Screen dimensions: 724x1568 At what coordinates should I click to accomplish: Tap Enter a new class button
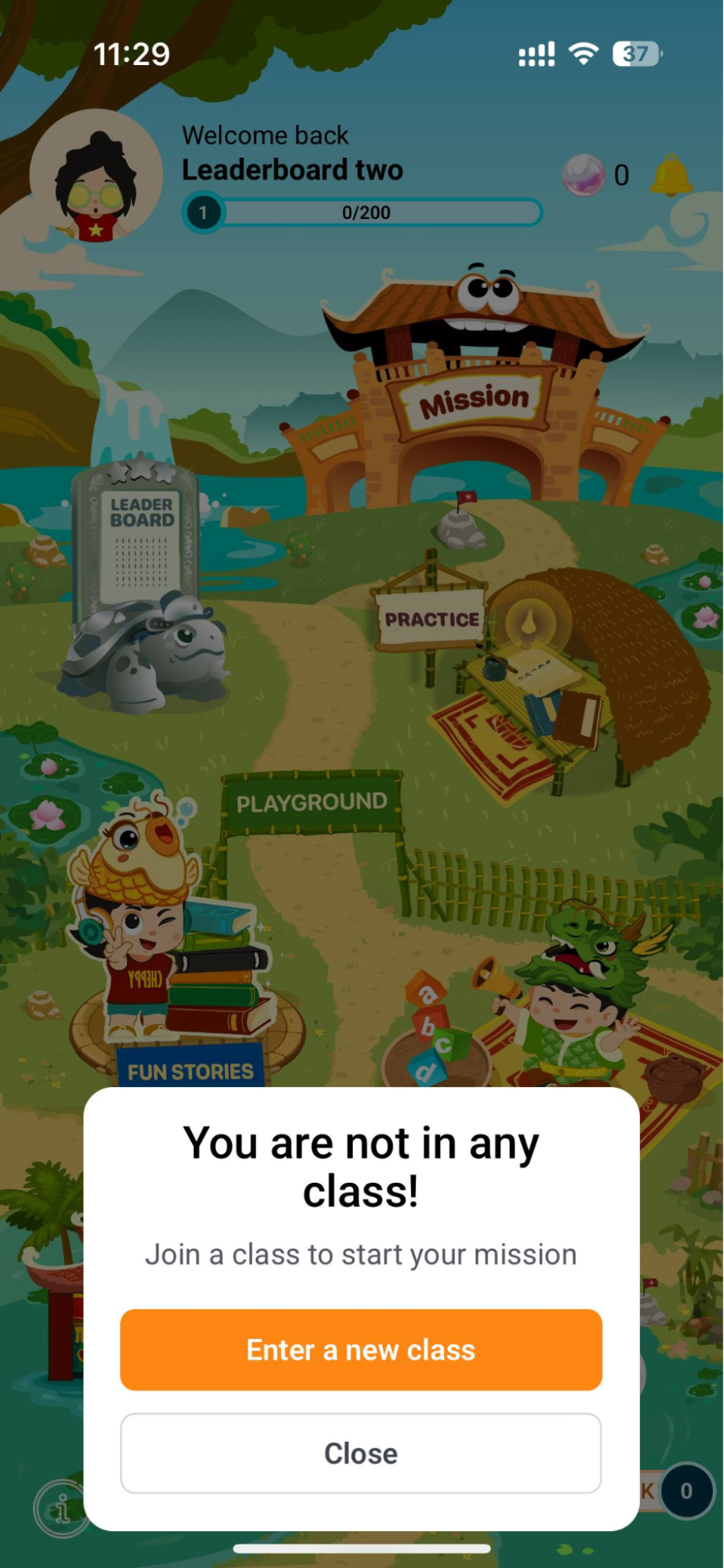click(361, 1350)
